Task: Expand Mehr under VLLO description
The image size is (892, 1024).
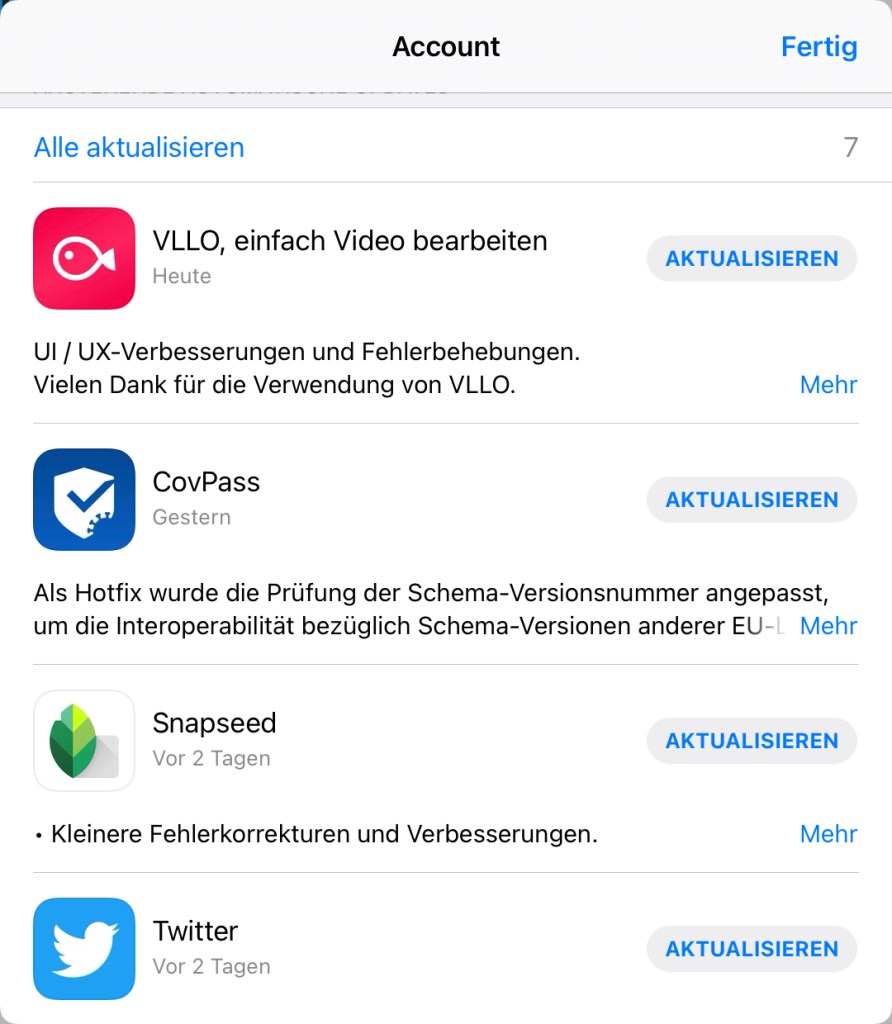Action: [828, 385]
